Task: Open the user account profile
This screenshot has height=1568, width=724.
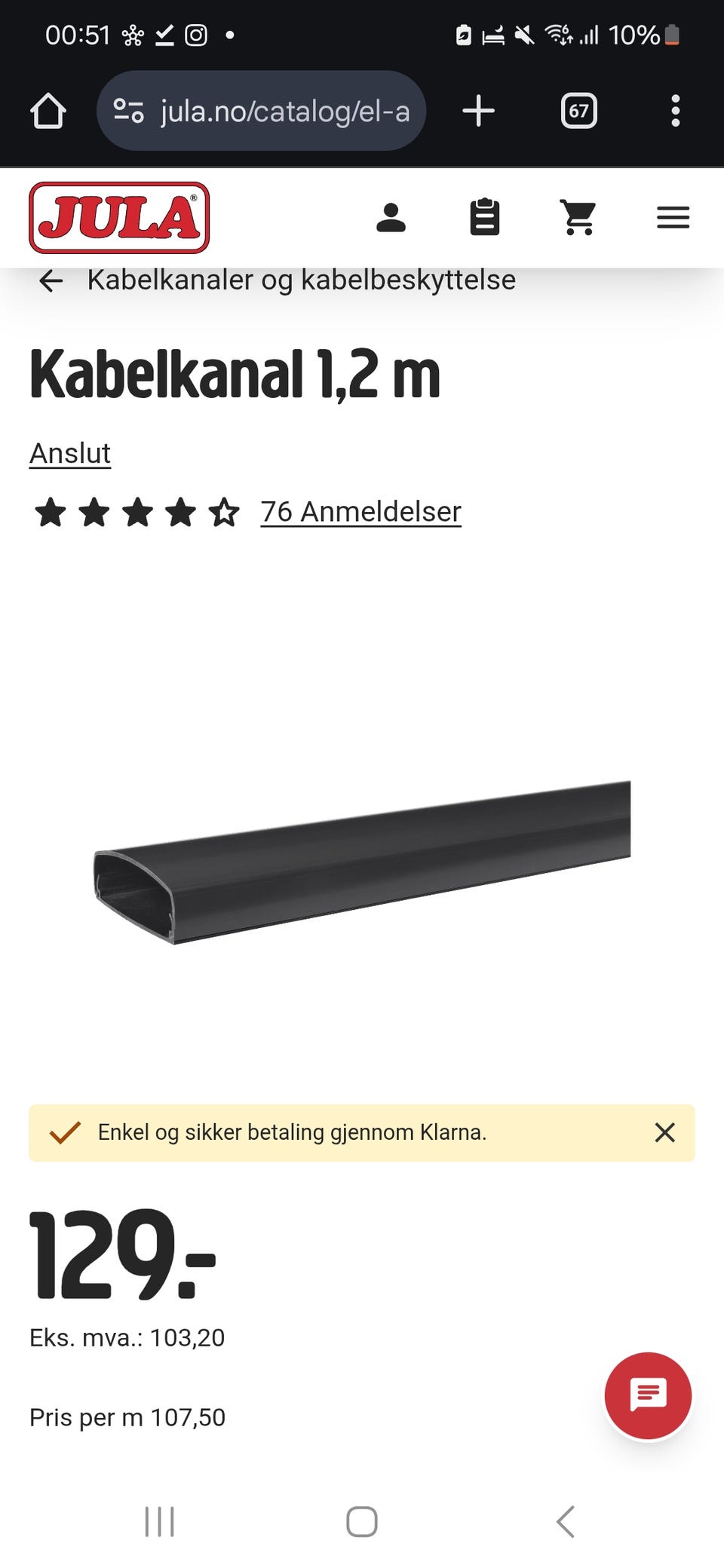Action: pyautogui.click(x=391, y=218)
